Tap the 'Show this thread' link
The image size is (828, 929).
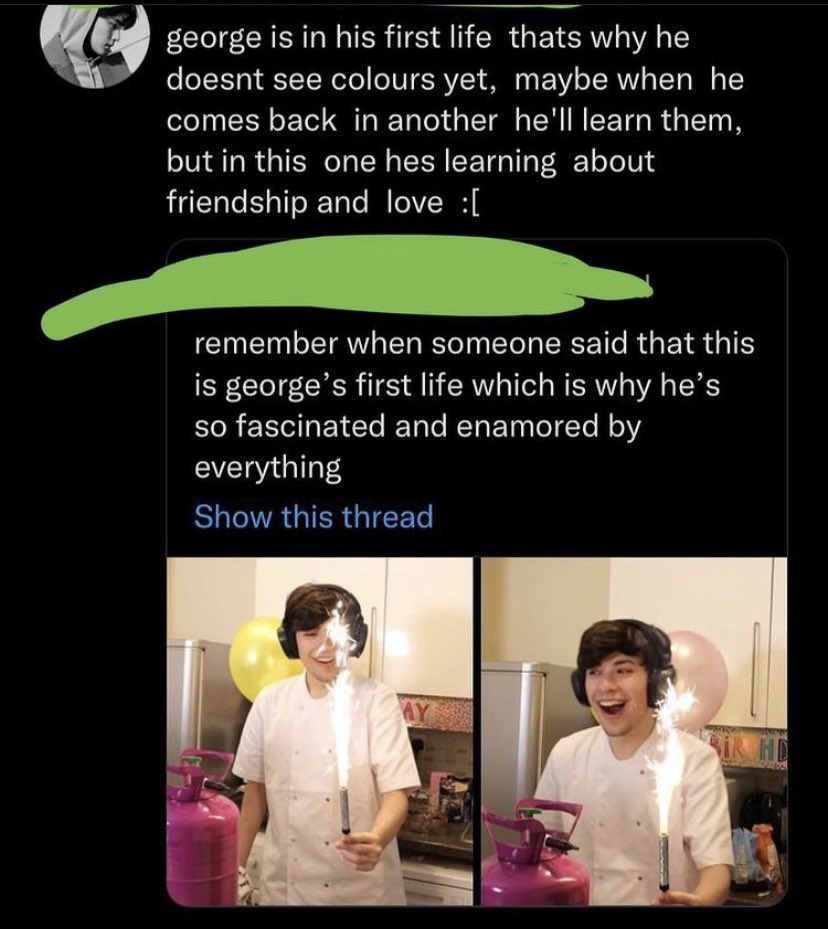(x=313, y=517)
